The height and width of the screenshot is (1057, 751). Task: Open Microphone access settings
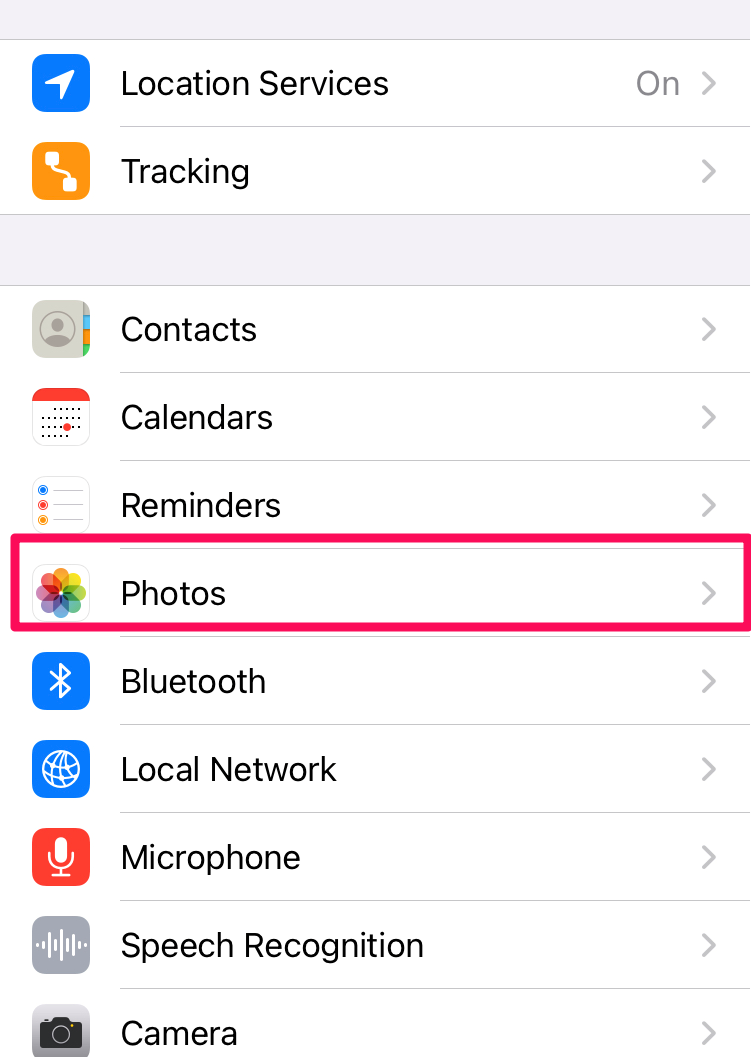click(x=375, y=858)
